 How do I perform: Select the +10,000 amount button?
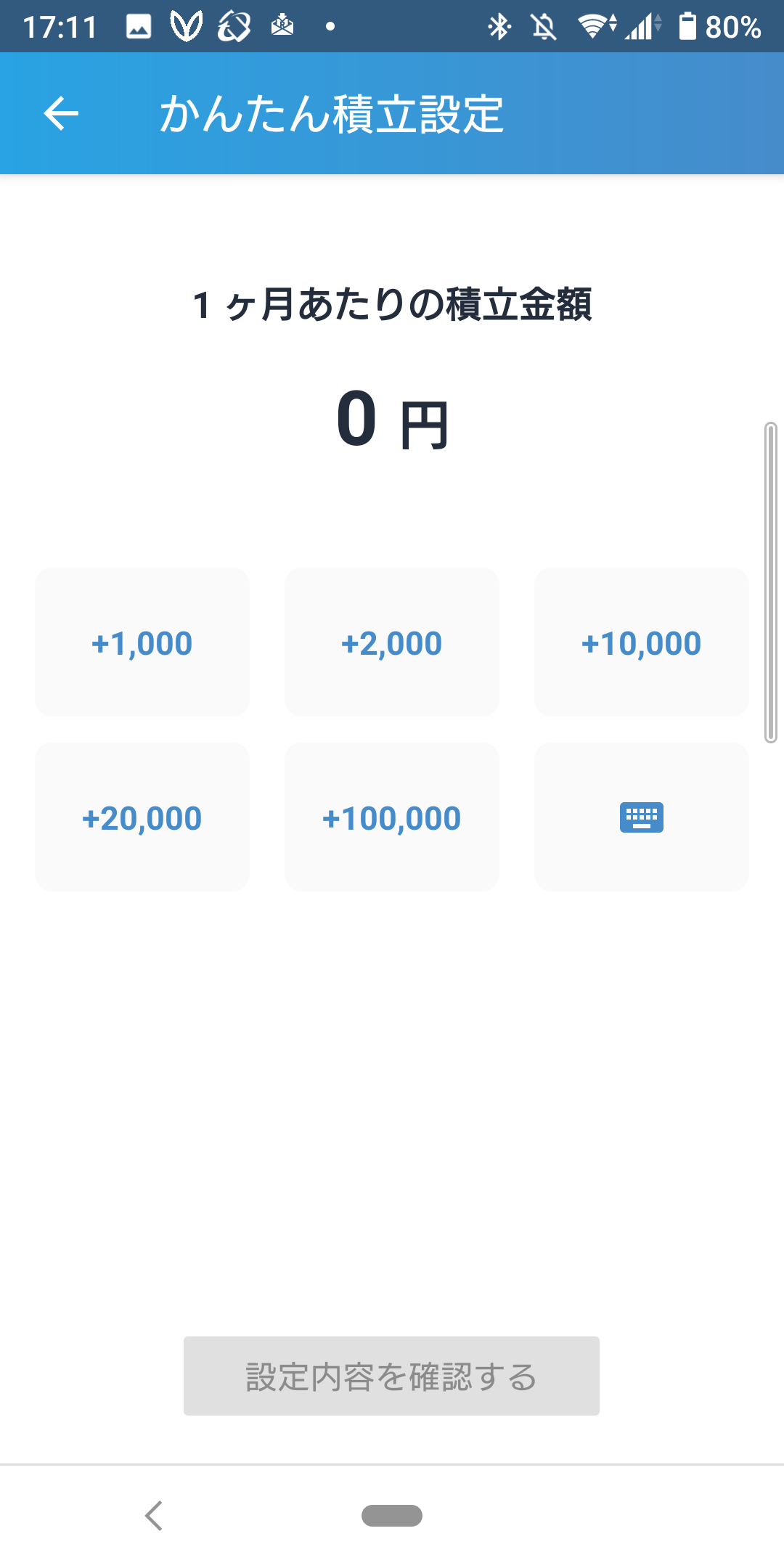click(642, 642)
